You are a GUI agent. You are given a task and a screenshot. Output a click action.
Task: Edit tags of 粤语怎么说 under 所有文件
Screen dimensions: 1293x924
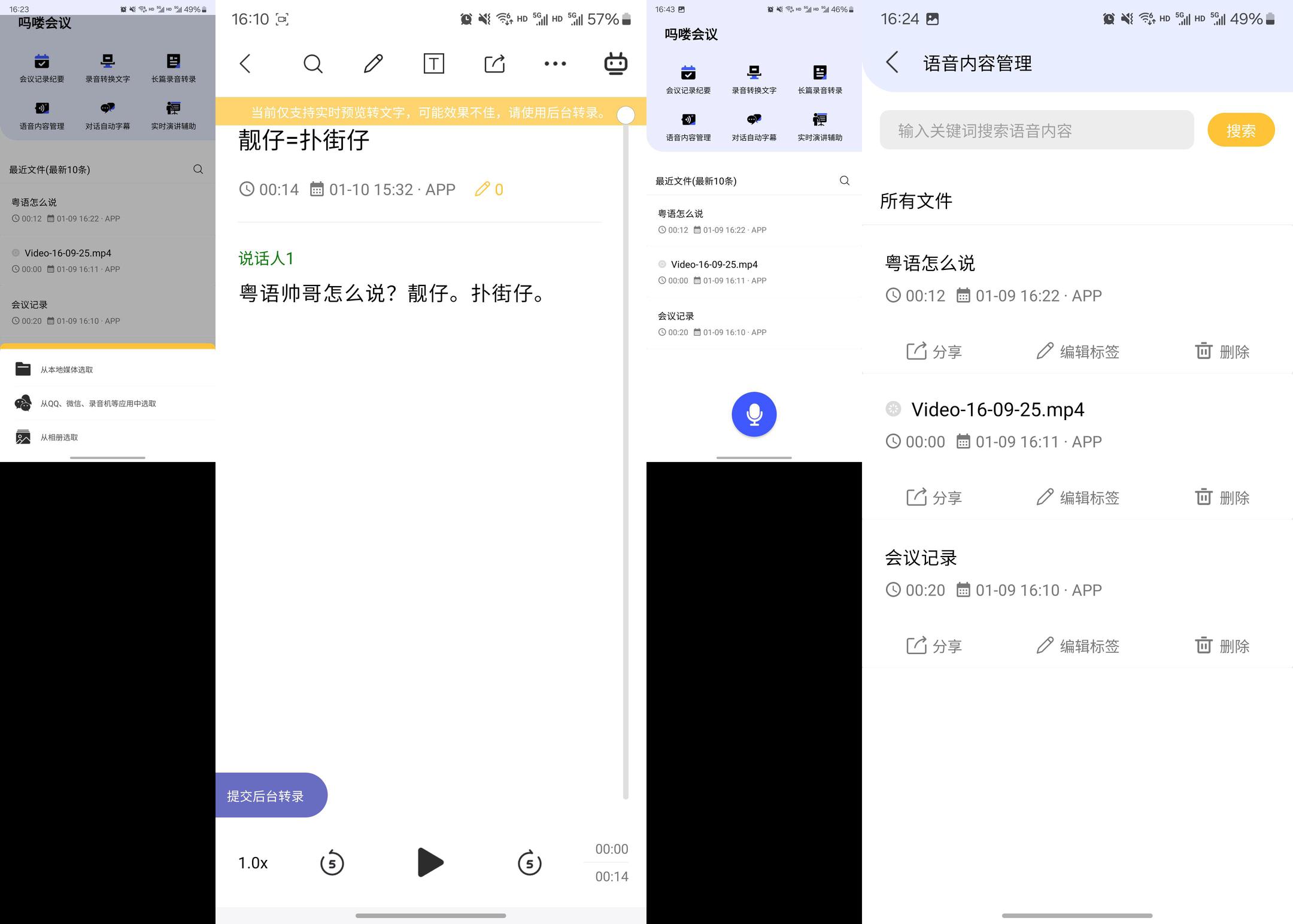coord(1077,351)
